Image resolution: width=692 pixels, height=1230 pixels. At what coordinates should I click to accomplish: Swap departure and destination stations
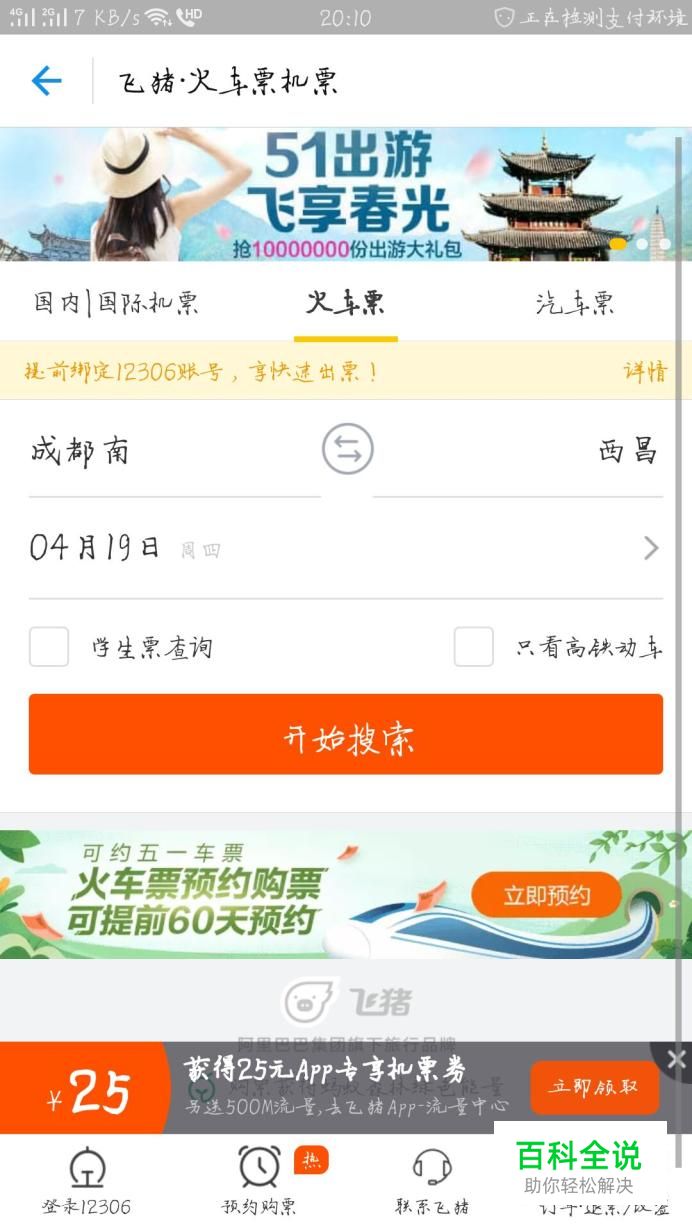[x=347, y=450]
